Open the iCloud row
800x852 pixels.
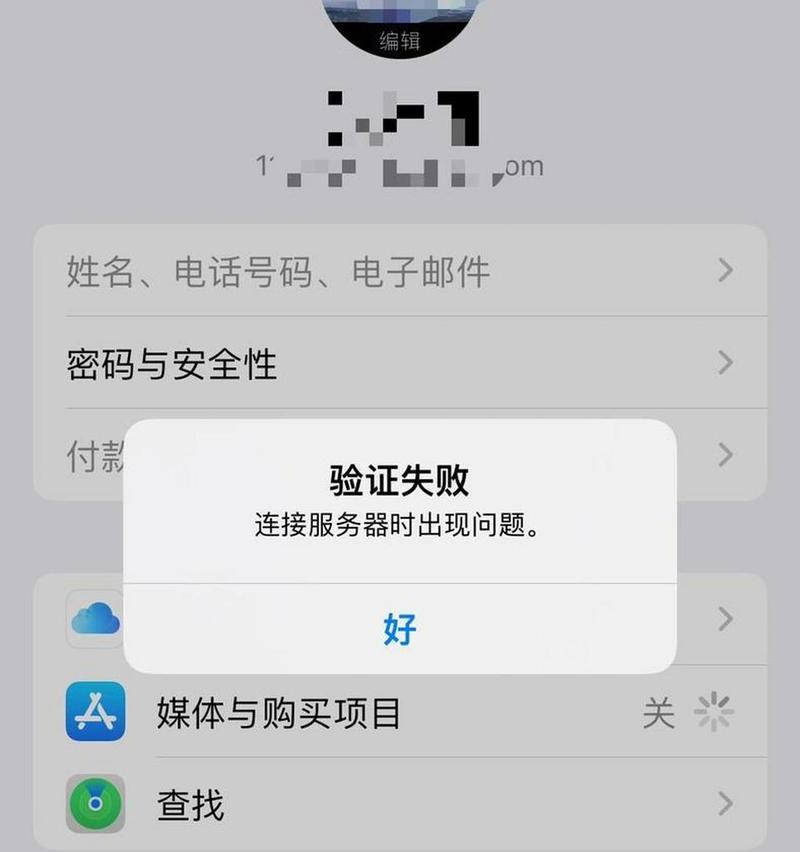point(96,620)
